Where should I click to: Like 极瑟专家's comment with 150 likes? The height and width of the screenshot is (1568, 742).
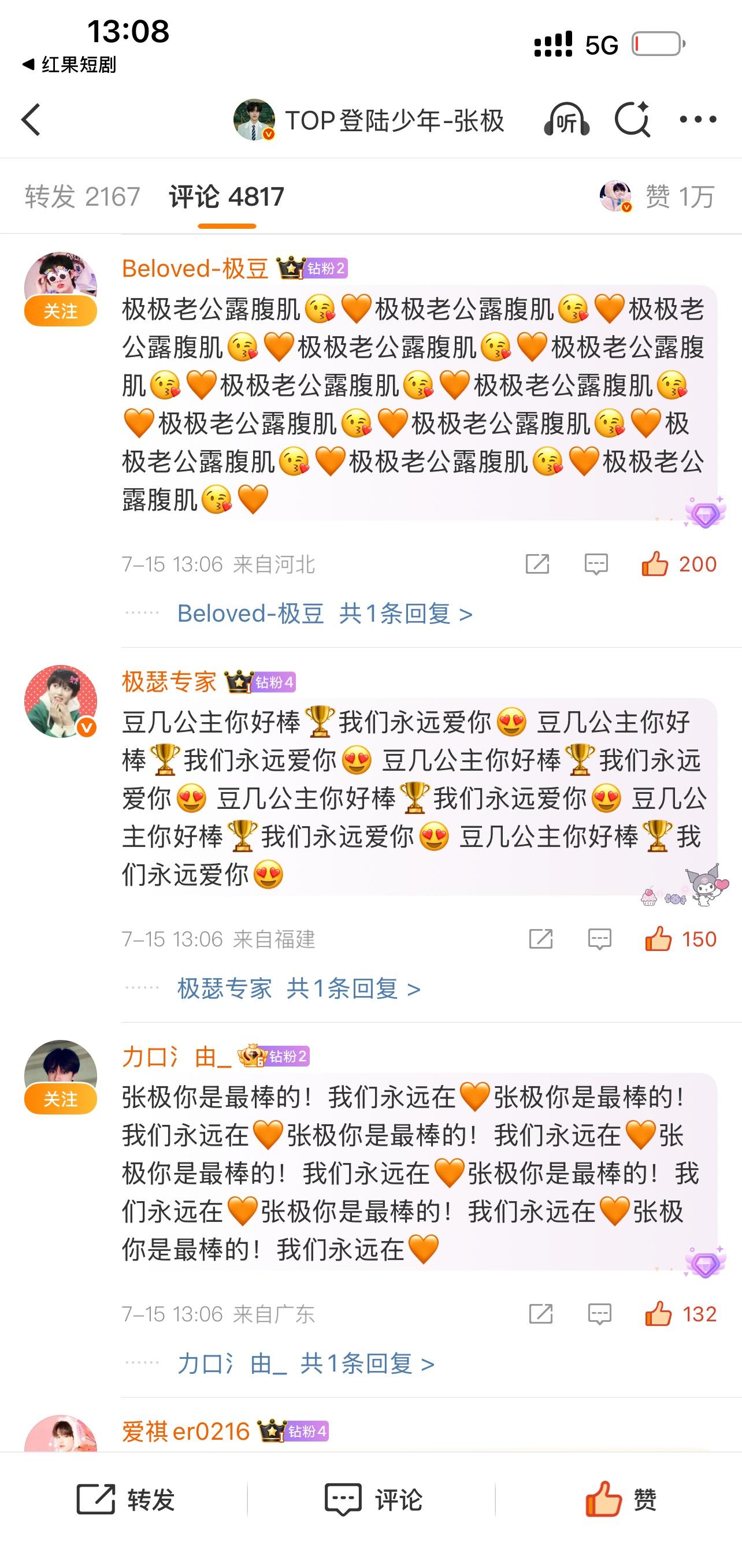(681, 939)
